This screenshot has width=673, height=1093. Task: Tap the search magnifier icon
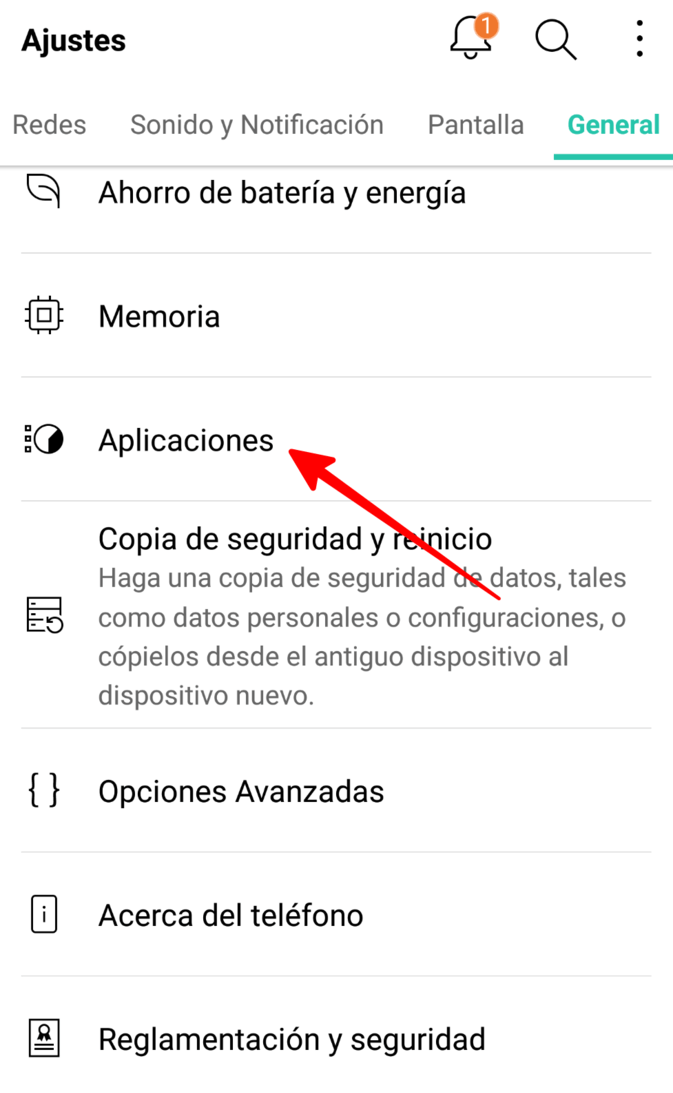coord(555,40)
